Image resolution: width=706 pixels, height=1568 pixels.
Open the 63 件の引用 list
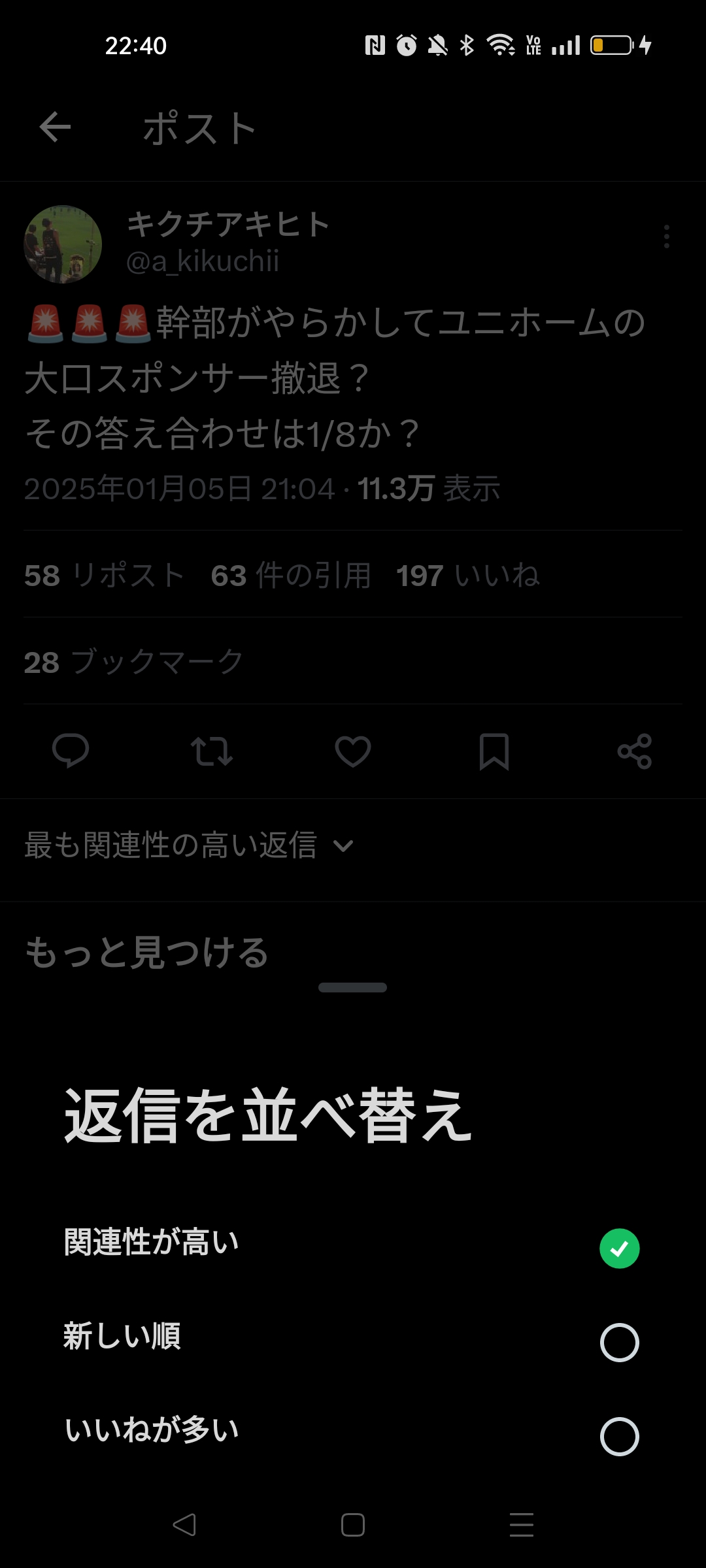pos(291,576)
